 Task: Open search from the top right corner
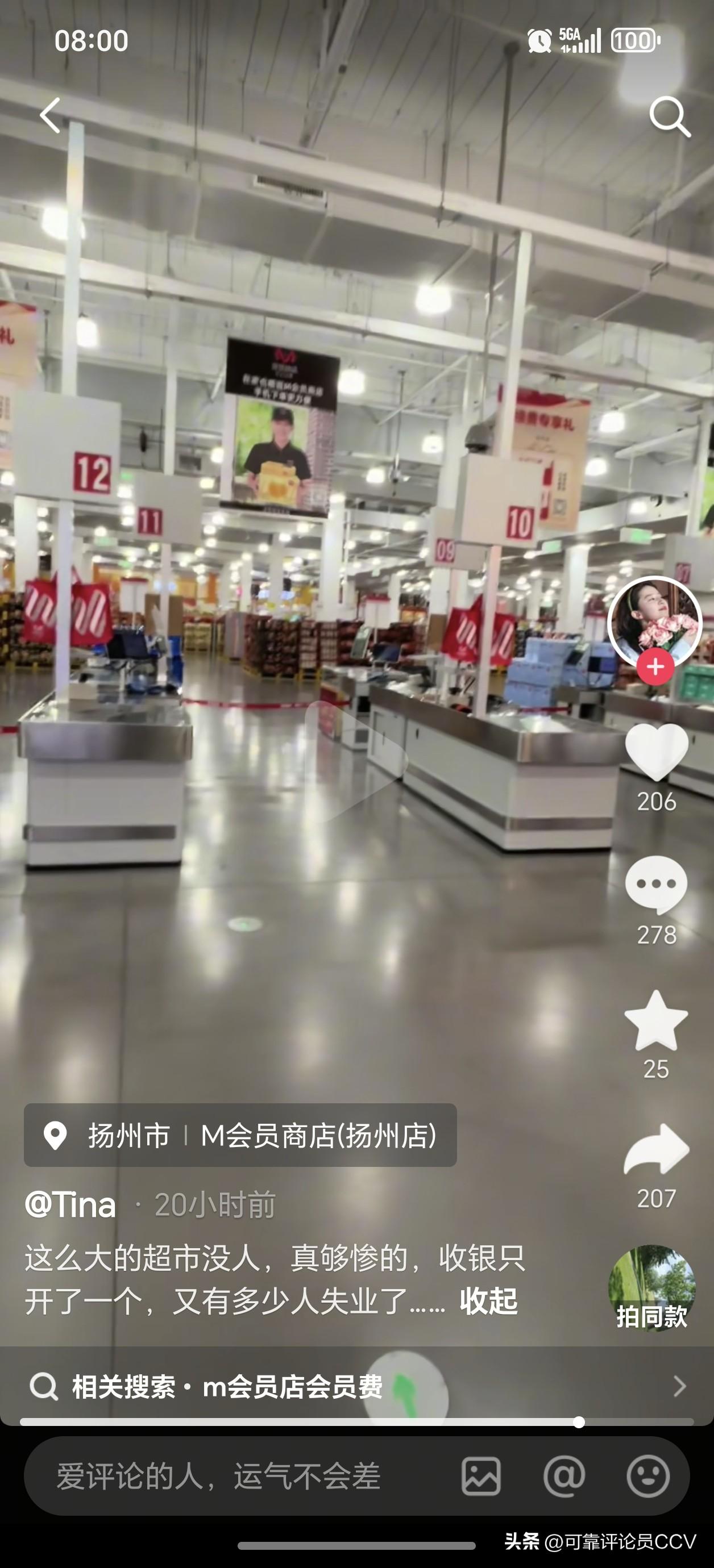point(670,117)
